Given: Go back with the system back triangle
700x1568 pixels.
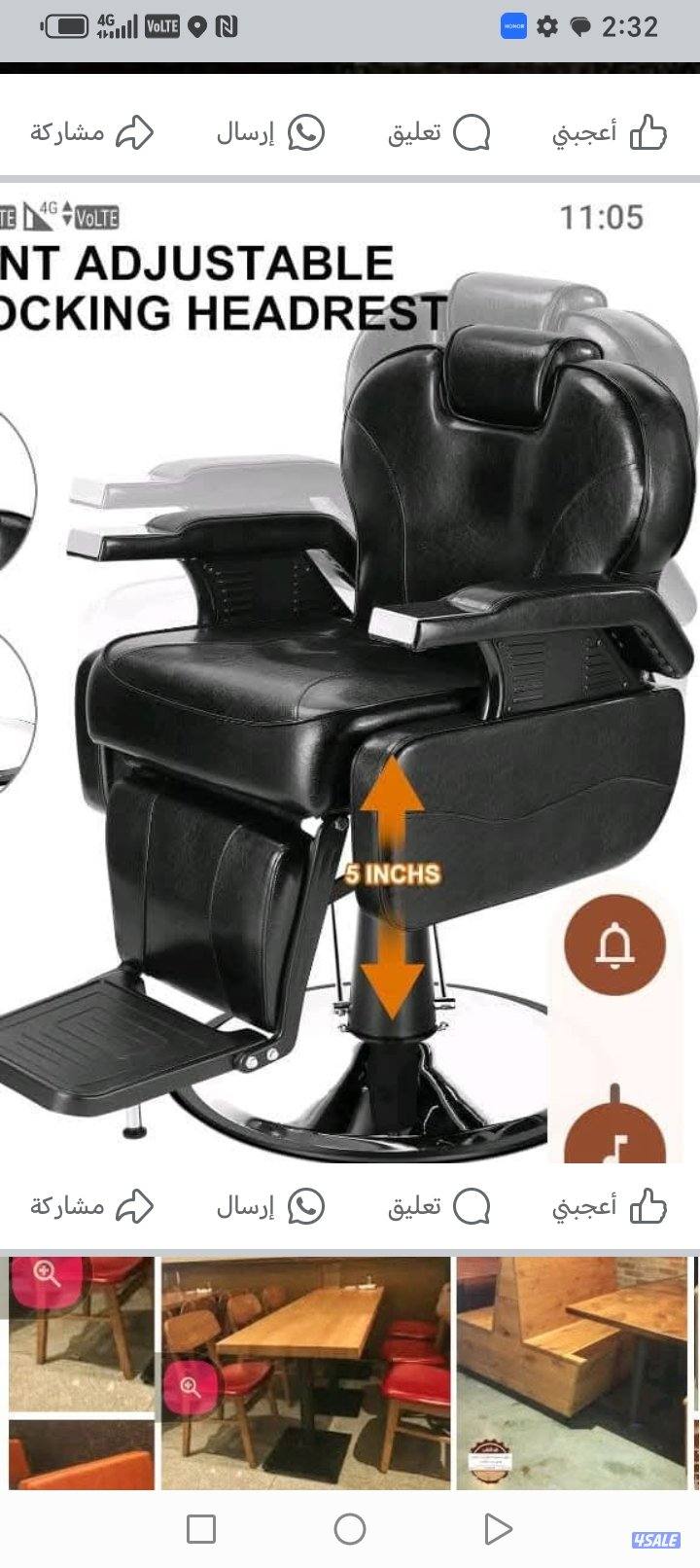Looking at the screenshot, I should tap(497, 1529).
